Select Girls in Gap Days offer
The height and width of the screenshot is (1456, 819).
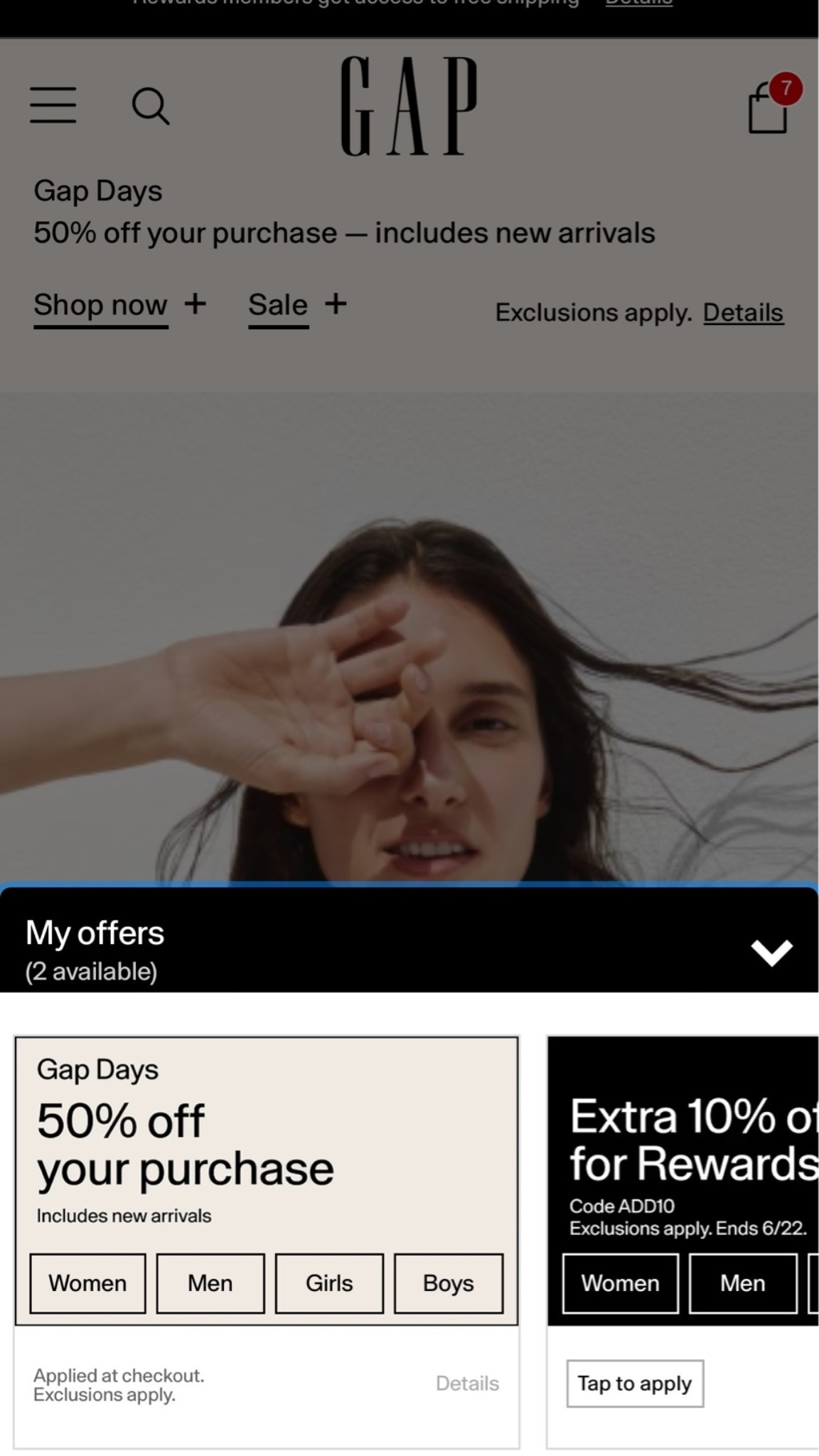[x=329, y=1283]
